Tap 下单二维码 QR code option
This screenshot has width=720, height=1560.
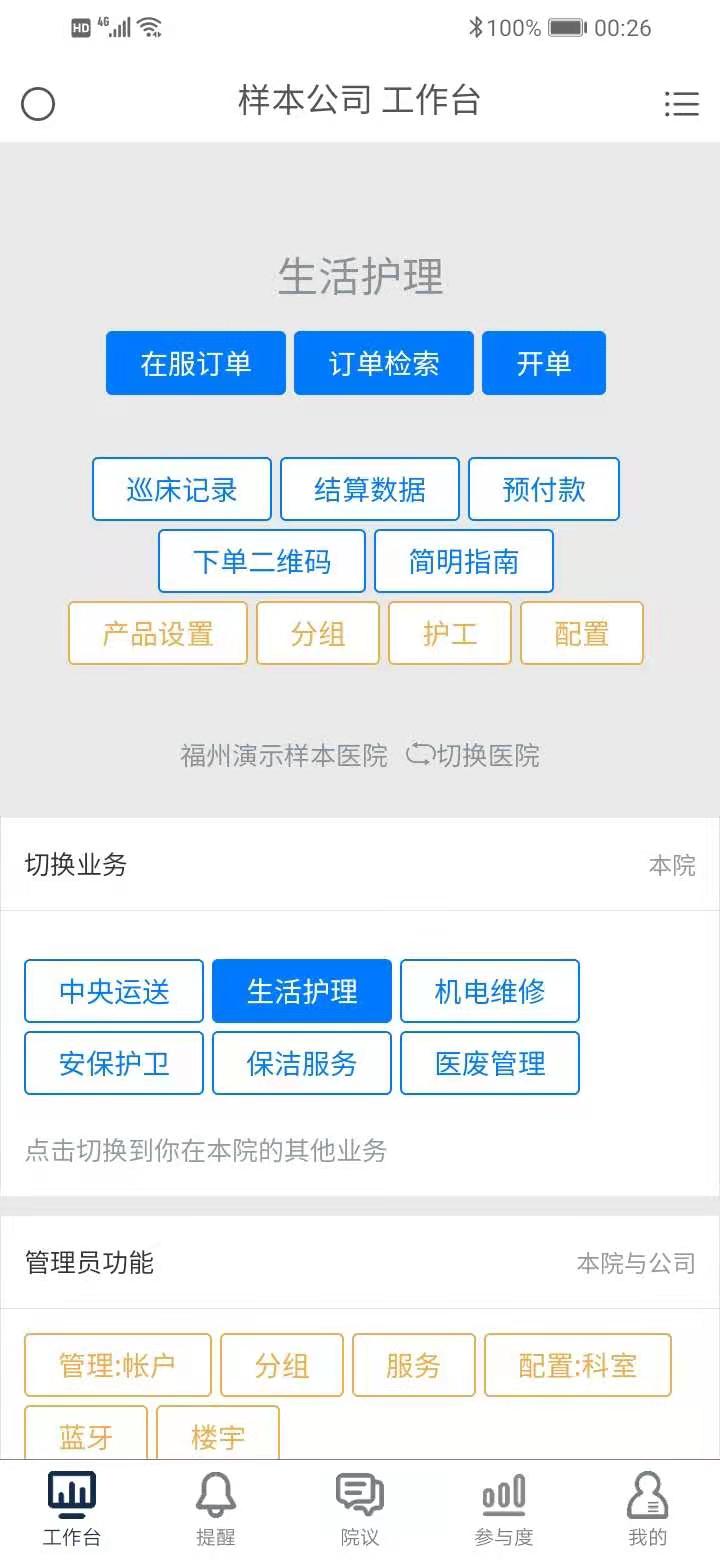(x=261, y=561)
